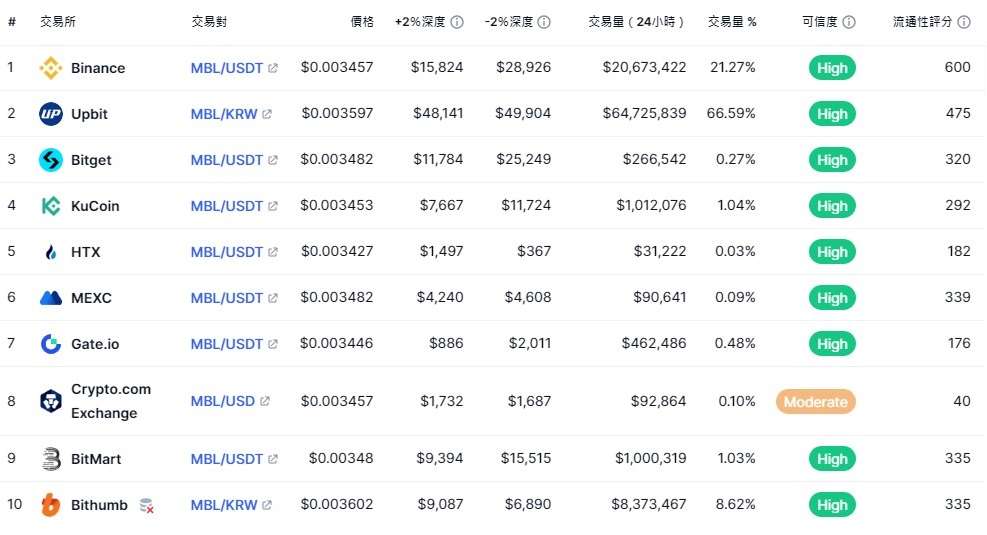The width and height of the screenshot is (987, 535).
Task: Sort table by 價格 column header
Action: [362, 22]
